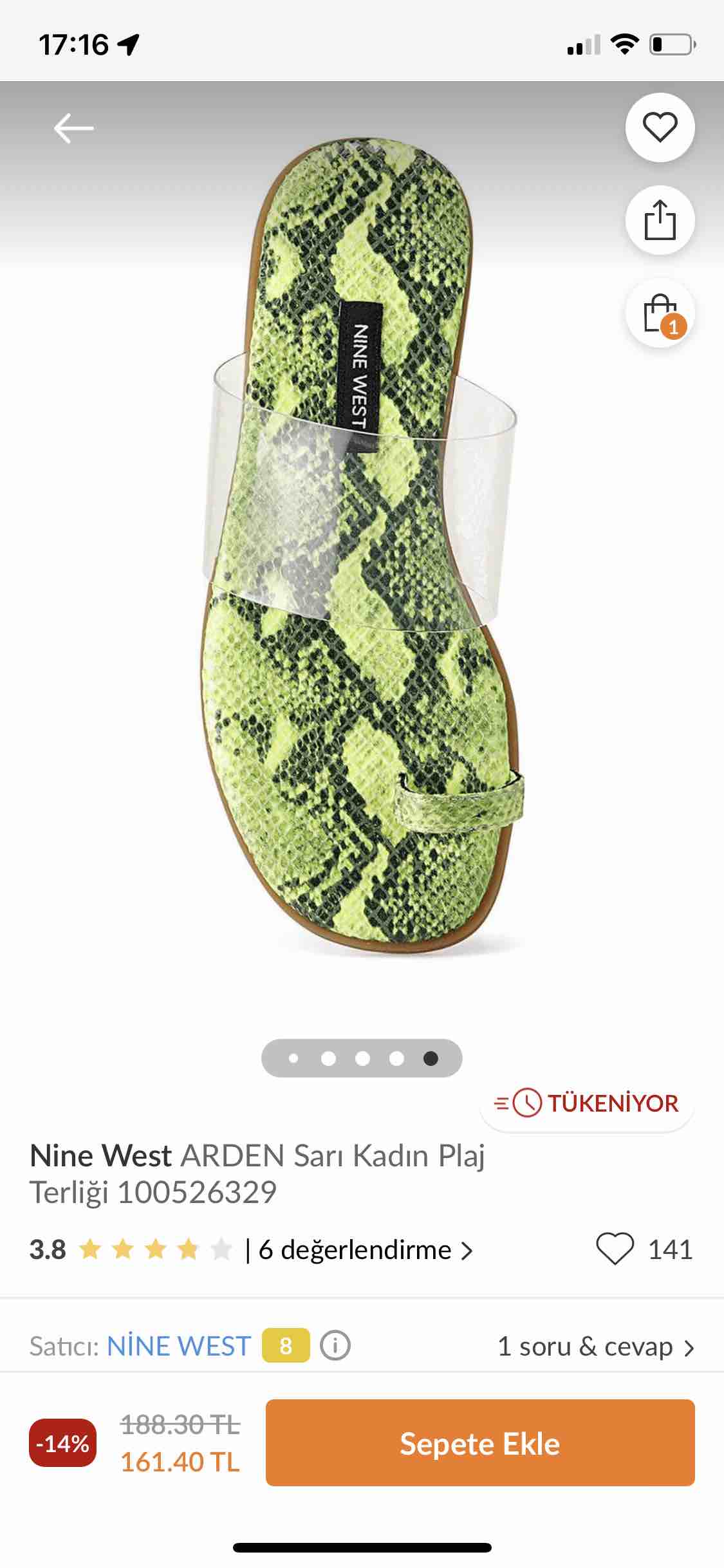
Task: View seller rating info icon
Action: point(335,1345)
